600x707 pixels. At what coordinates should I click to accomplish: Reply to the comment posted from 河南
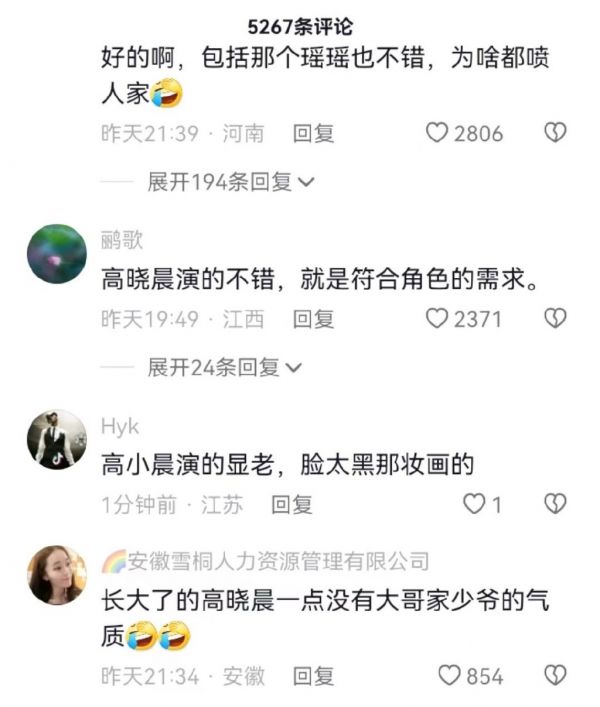(x=312, y=133)
